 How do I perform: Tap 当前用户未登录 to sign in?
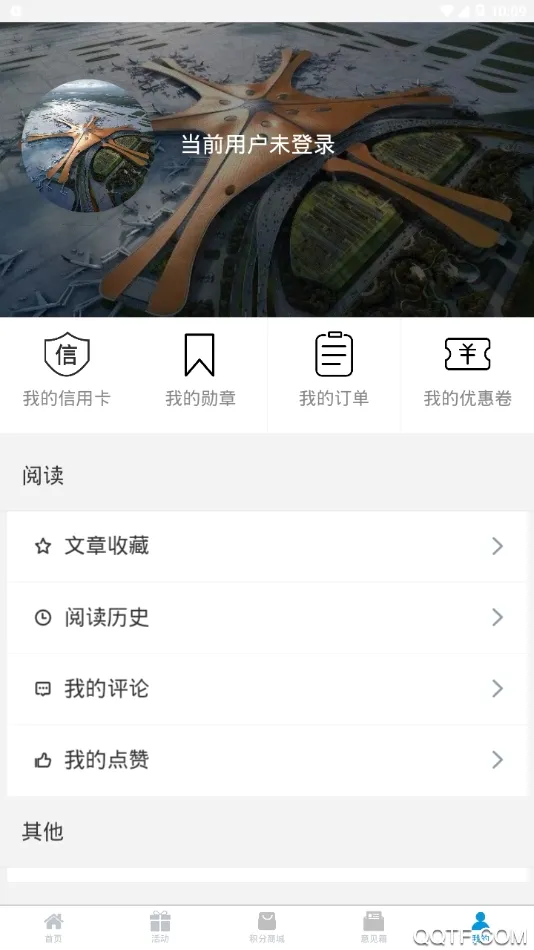pyautogui.click(x=258, y=145)
